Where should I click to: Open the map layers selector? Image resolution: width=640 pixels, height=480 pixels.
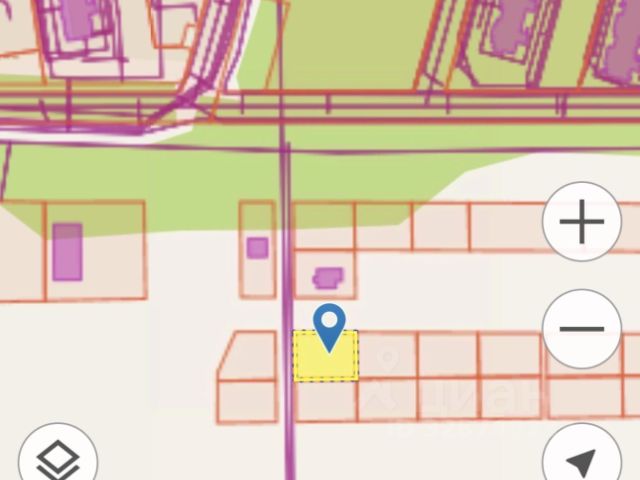click(x=58, y=459)
